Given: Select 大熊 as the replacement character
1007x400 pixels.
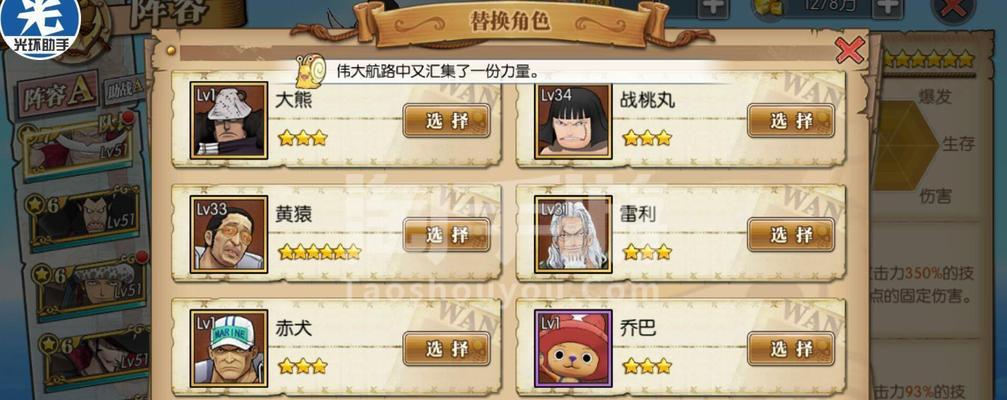Looking at the screenshot, I should click(x=446, y=121).
